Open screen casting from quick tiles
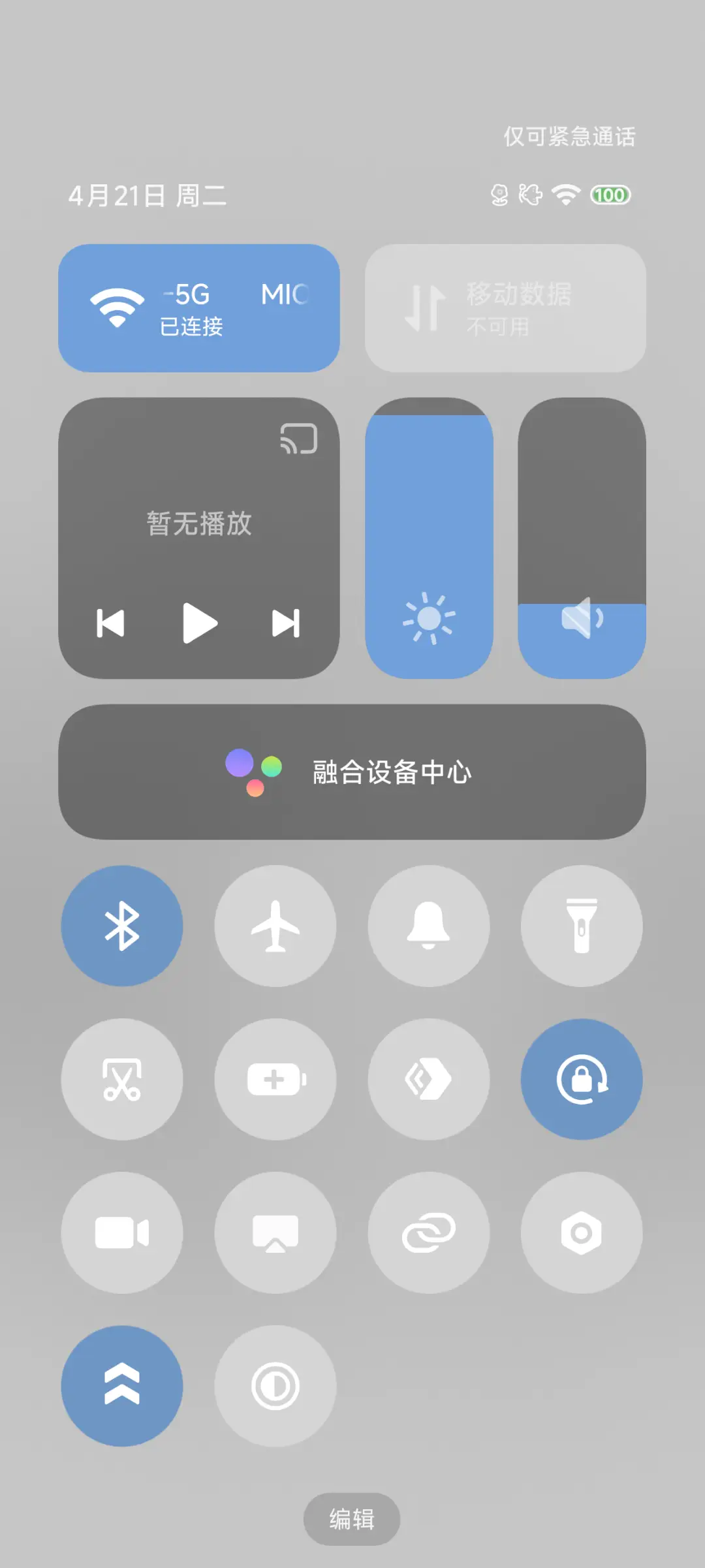Viewport: 705px width, 1568px height. tap(275, 1231)
